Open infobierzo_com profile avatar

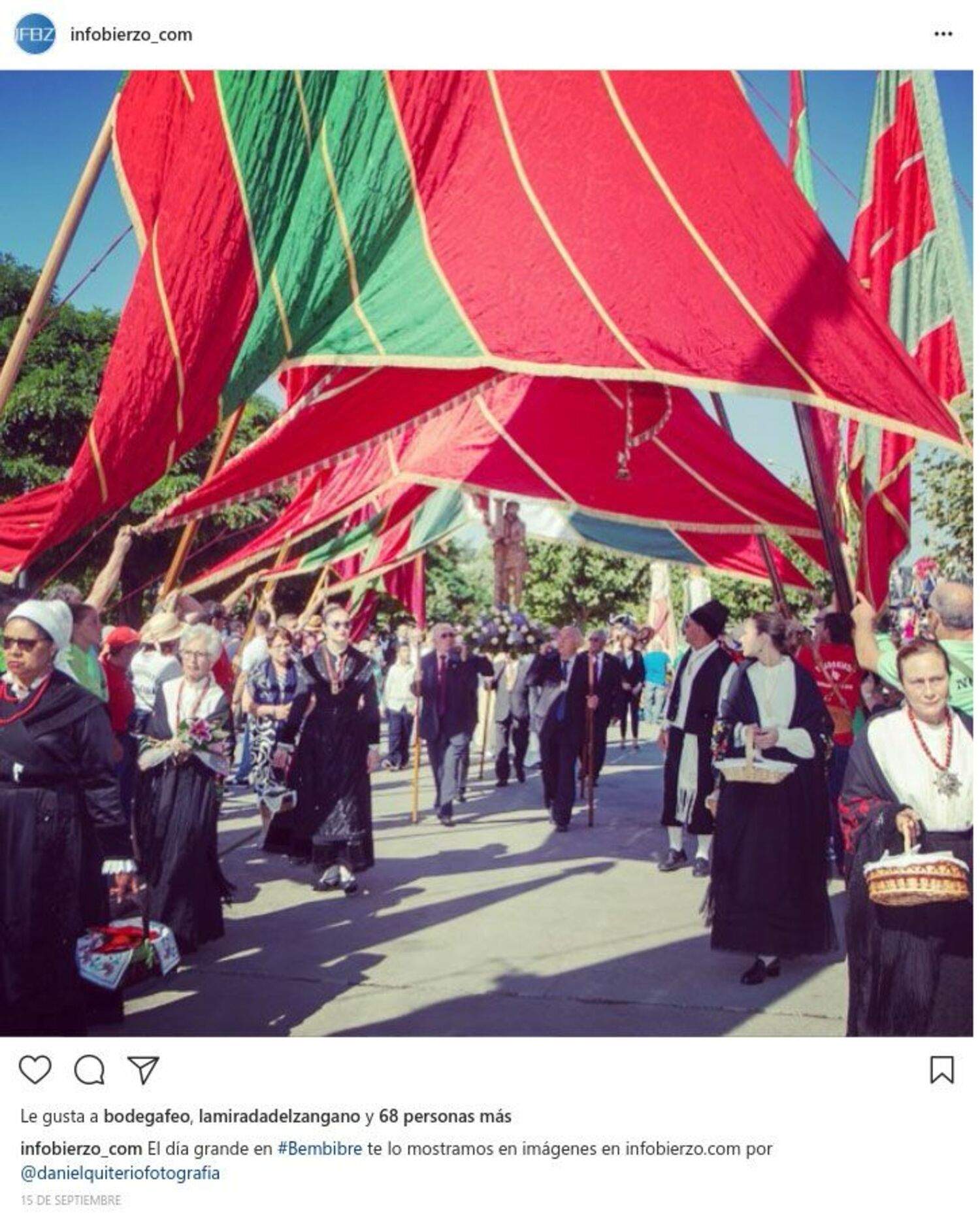click(x=35, y=34)
